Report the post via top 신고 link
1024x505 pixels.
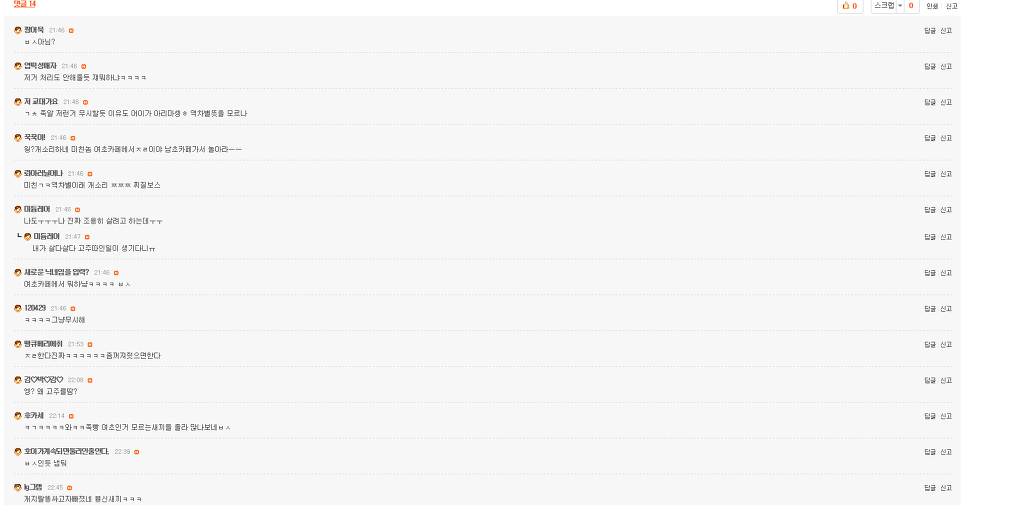pyautogui.click(x=951, y=6)
